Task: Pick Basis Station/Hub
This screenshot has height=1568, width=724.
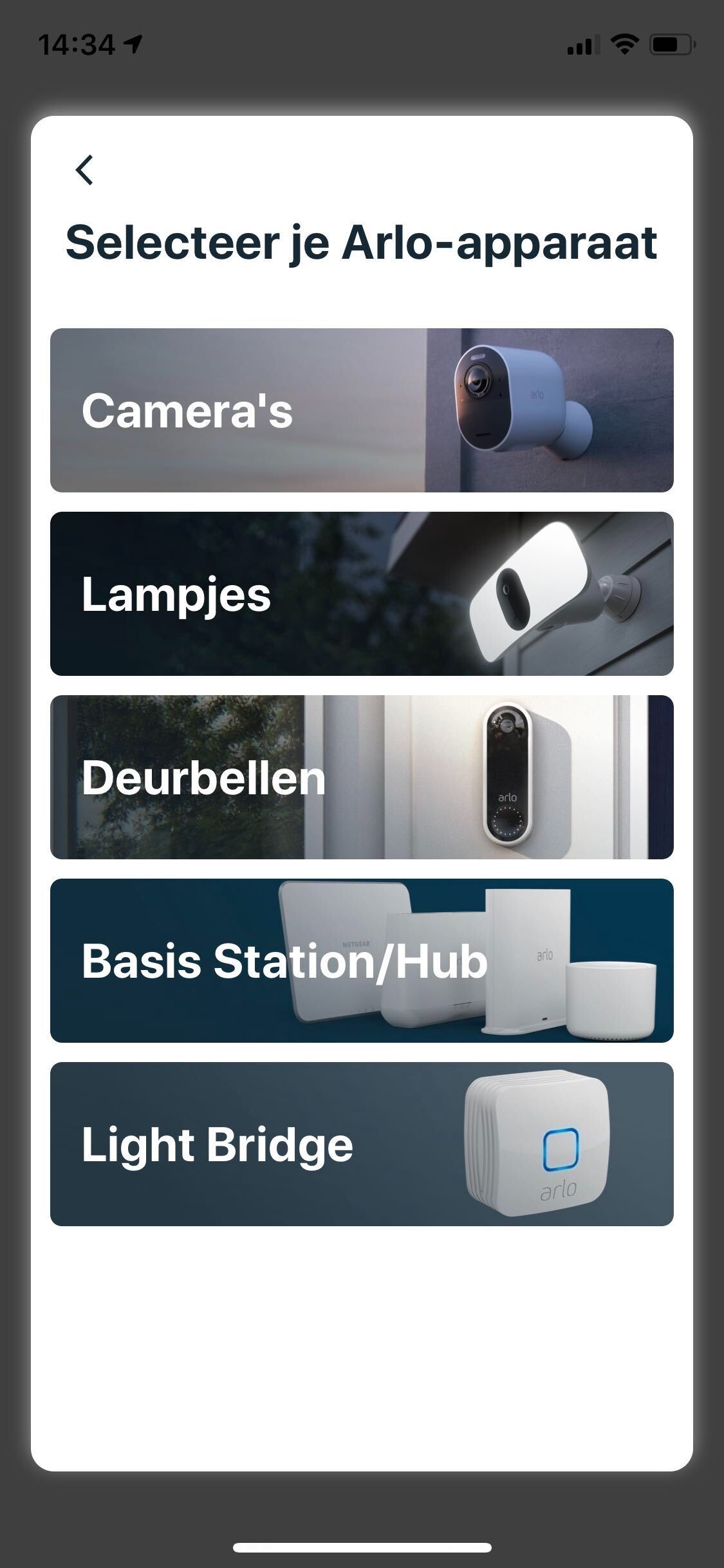Action: (362, 960)
